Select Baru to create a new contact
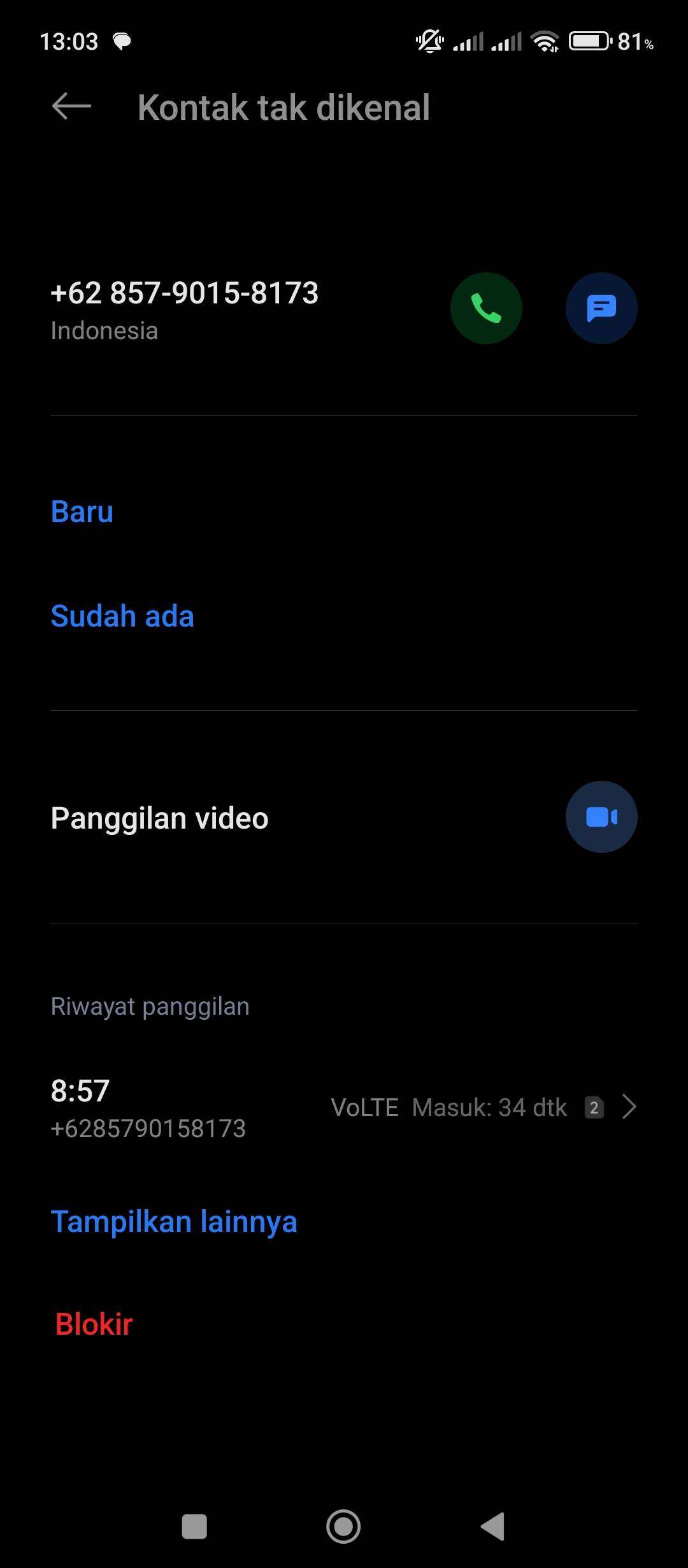Image resolution: width=688 pixels, height=1568 pixels. pos(82,512)
